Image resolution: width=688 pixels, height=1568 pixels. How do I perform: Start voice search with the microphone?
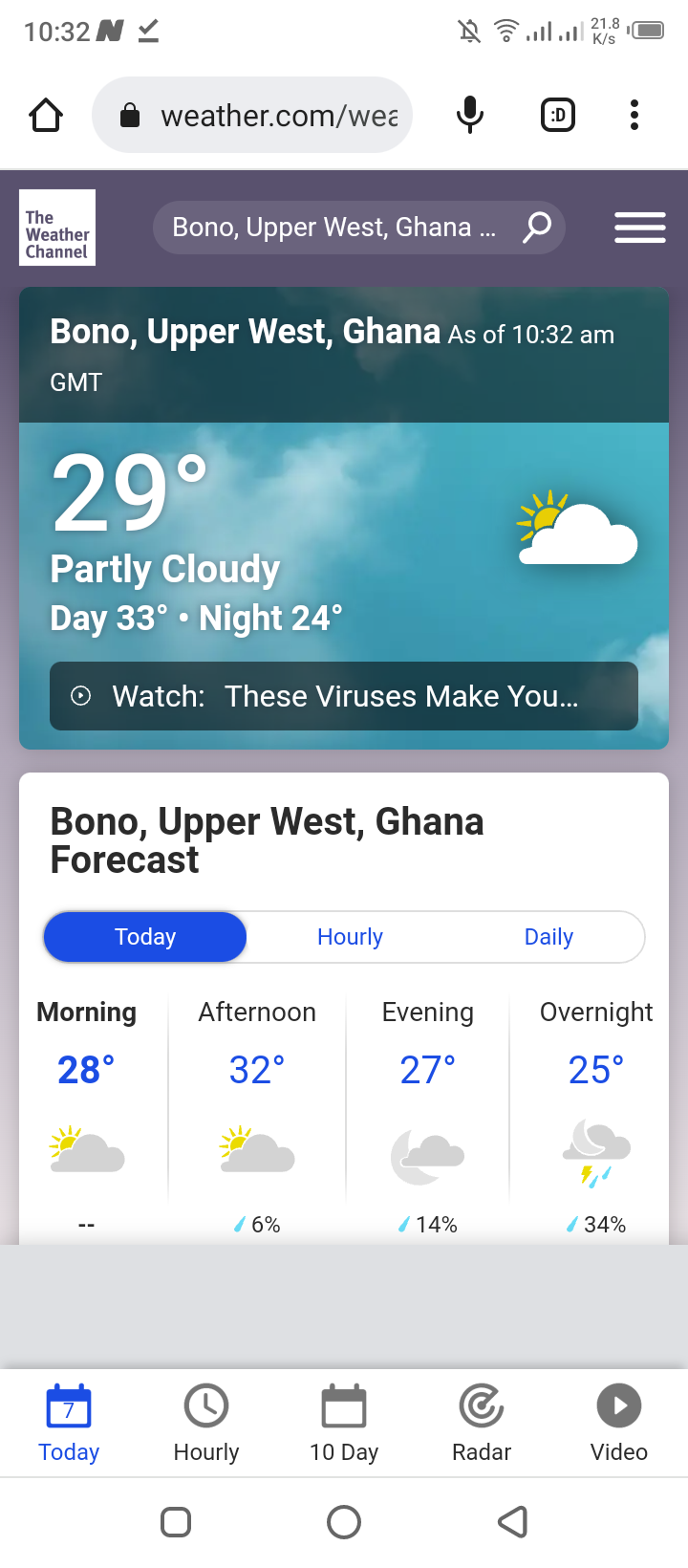tap(469, 116)
